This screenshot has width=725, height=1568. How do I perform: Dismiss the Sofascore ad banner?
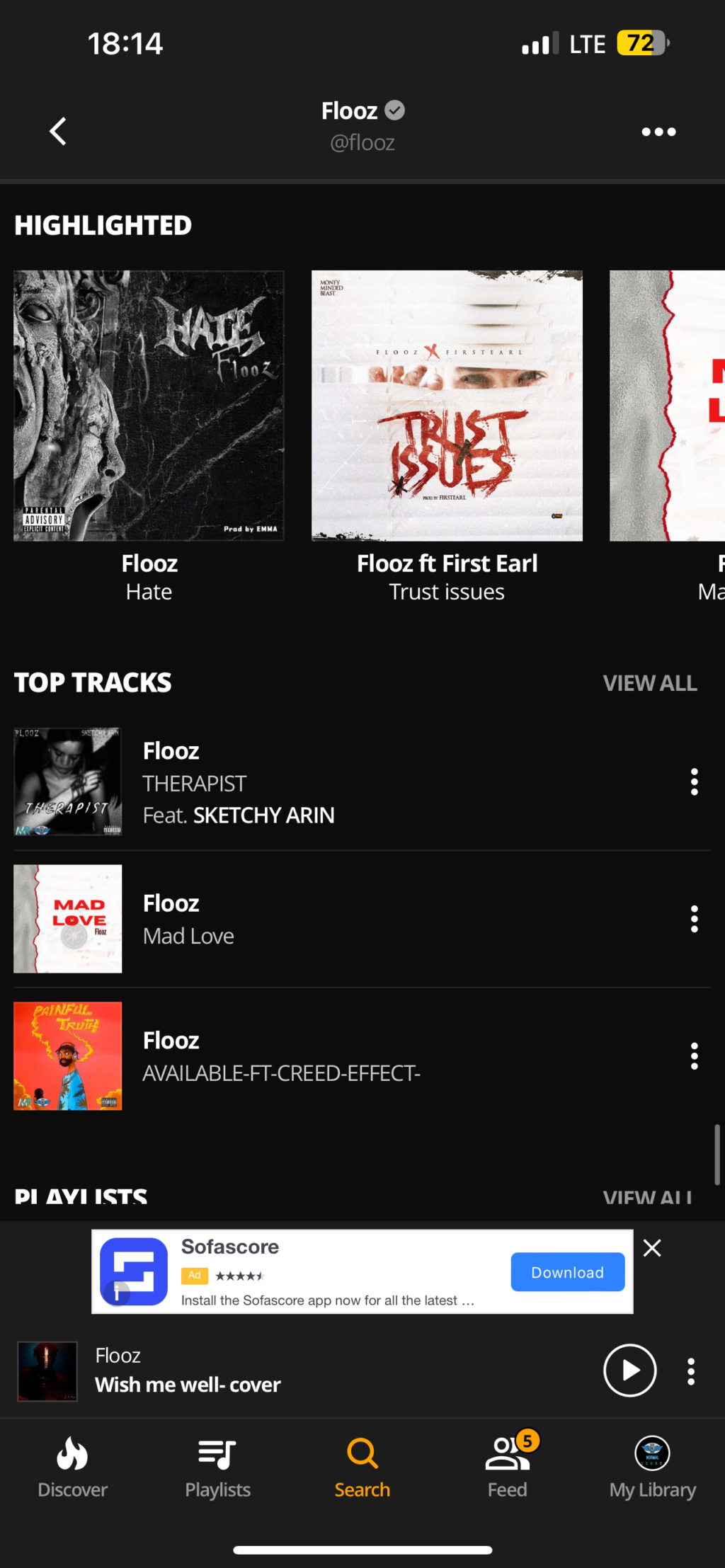[x=652, y=1248]
